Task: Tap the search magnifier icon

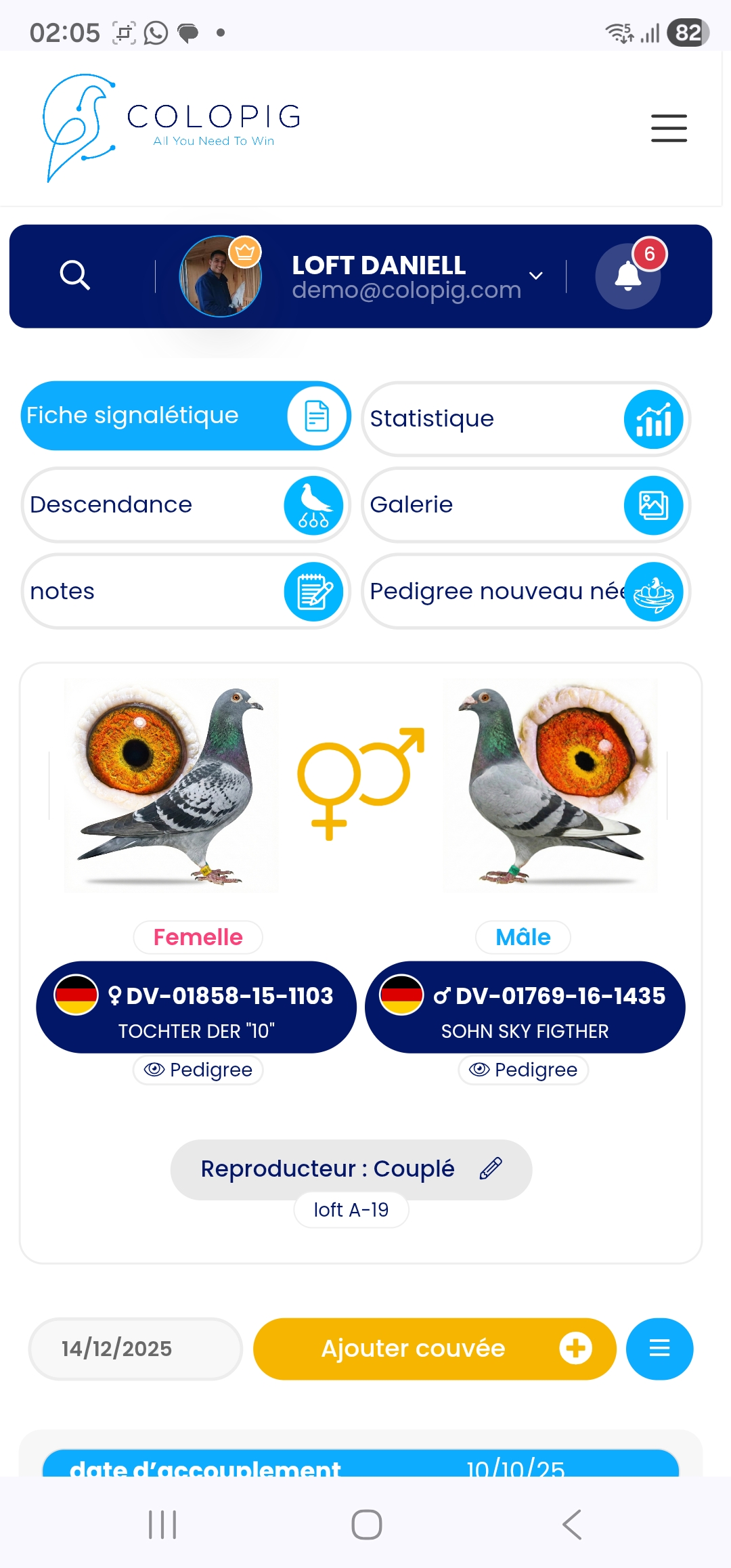Action: click(74, 276)
